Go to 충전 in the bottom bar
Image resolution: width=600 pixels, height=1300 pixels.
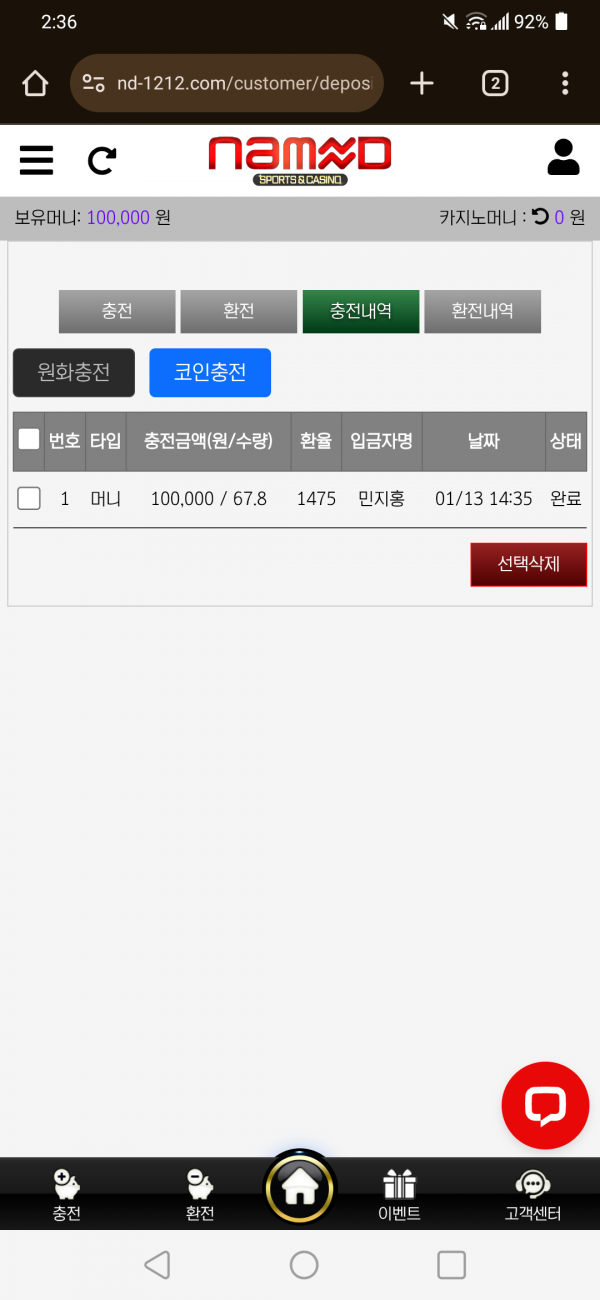(67, 1196)
